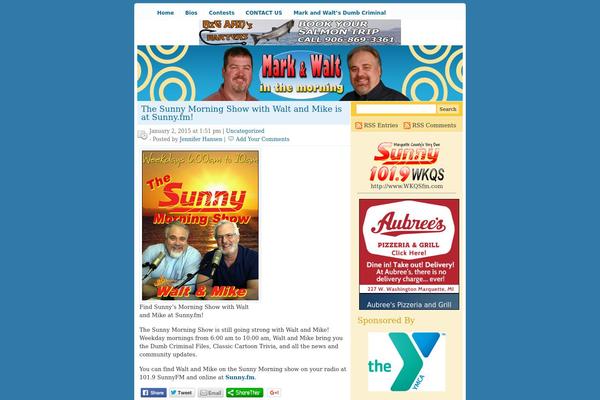
Task: Tap Add Your Comments link
Action: [262, 140]
